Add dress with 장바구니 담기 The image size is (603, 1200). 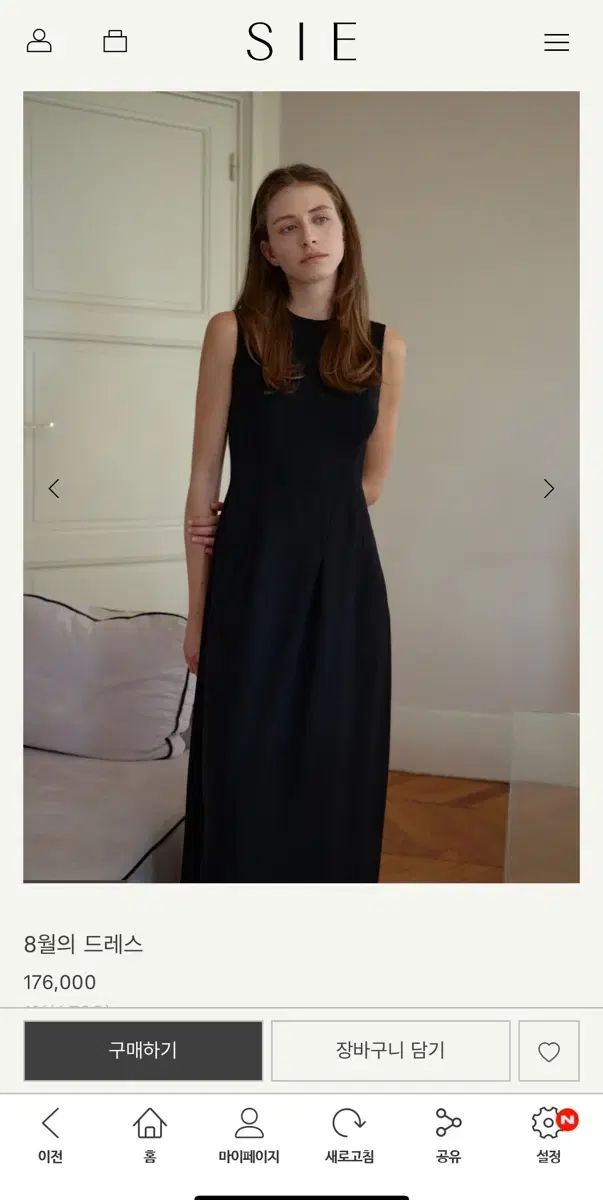click(390, 1051)
